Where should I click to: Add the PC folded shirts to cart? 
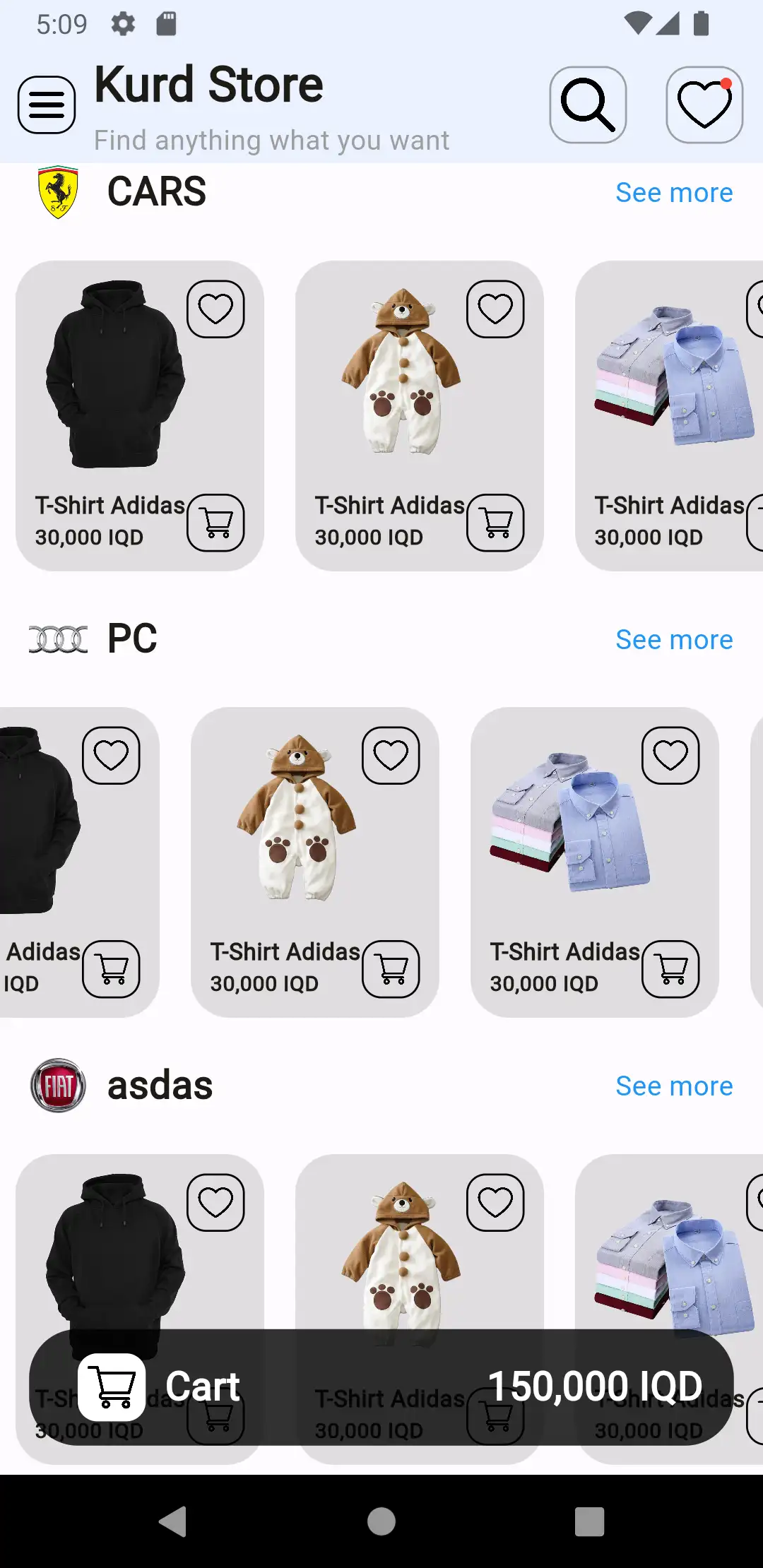tap(670, 969)
